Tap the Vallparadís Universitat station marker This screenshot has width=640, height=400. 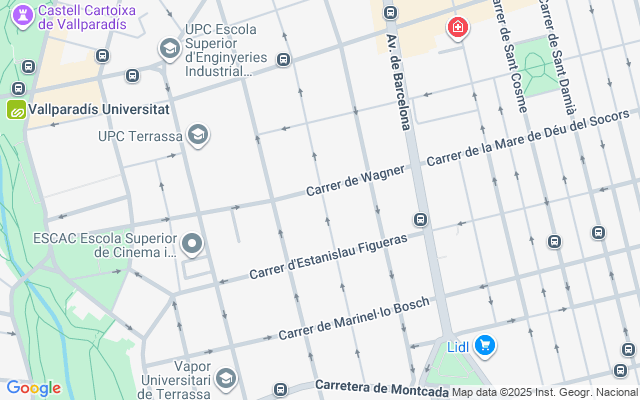point(17,109)
